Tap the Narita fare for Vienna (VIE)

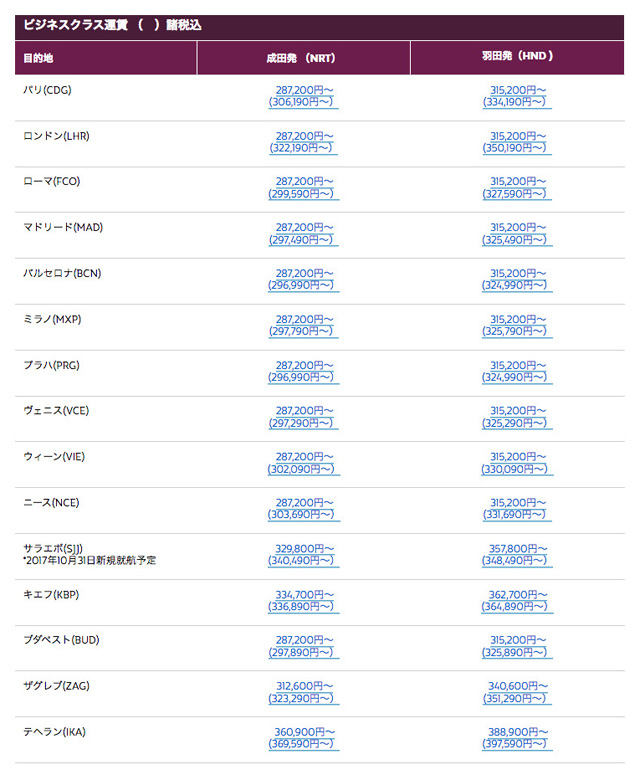[303, 464]
